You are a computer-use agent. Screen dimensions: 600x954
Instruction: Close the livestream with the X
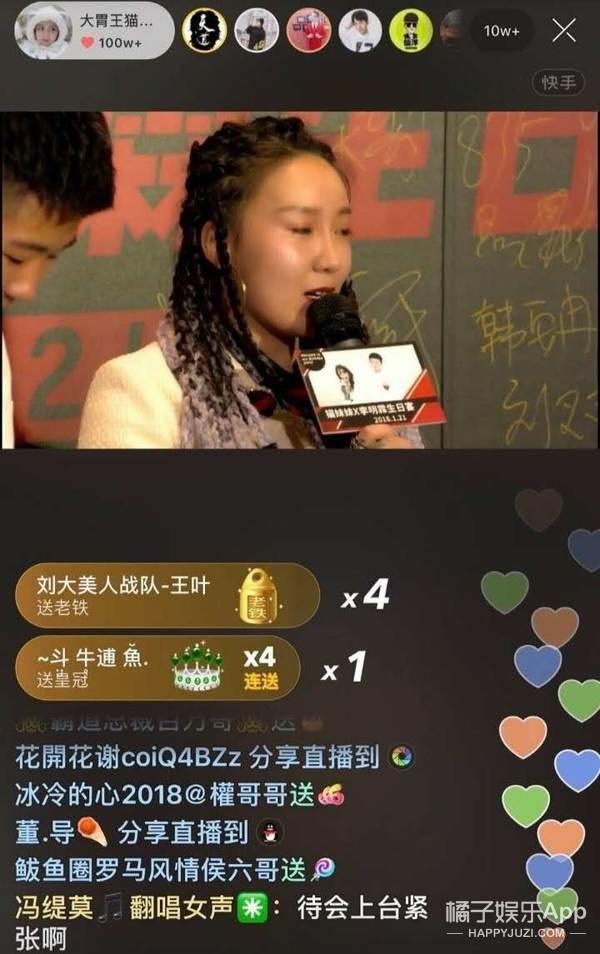pyautogui.click(x=564, y=30)
